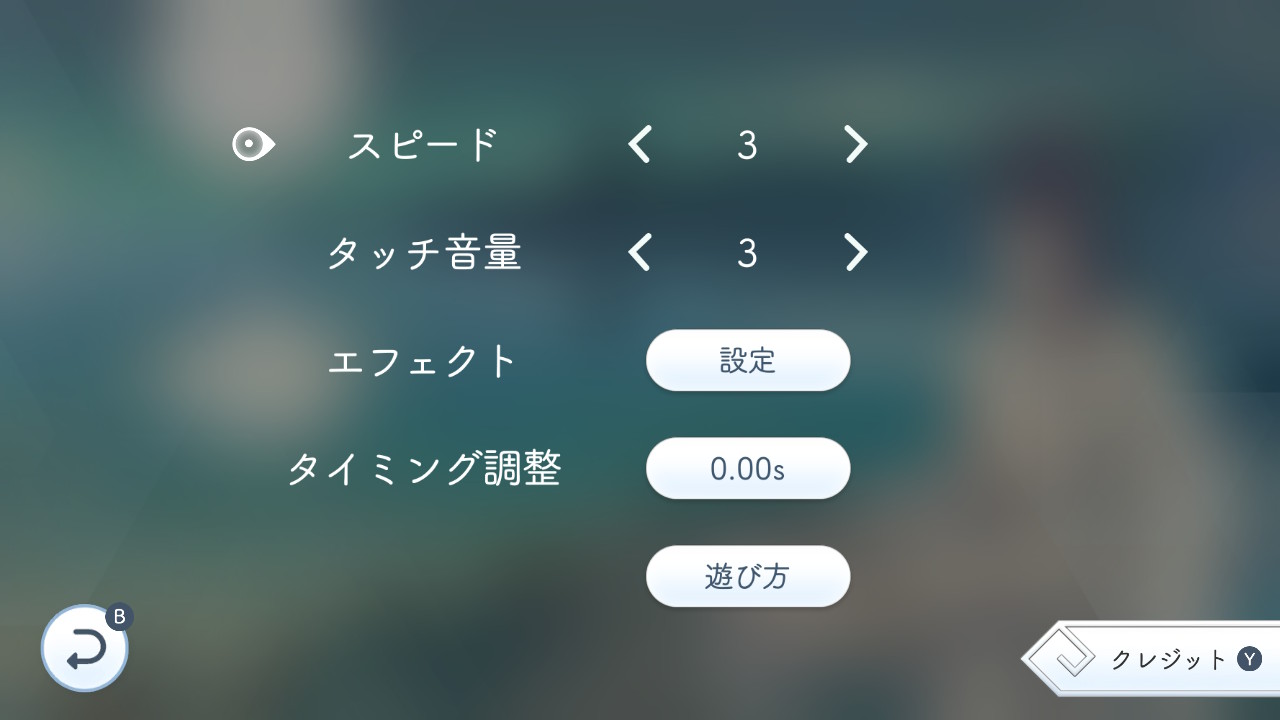Raise the タッチ音量 level
Screen dimensions: 1280x720
pyautogui.click(x=856, y=253)
